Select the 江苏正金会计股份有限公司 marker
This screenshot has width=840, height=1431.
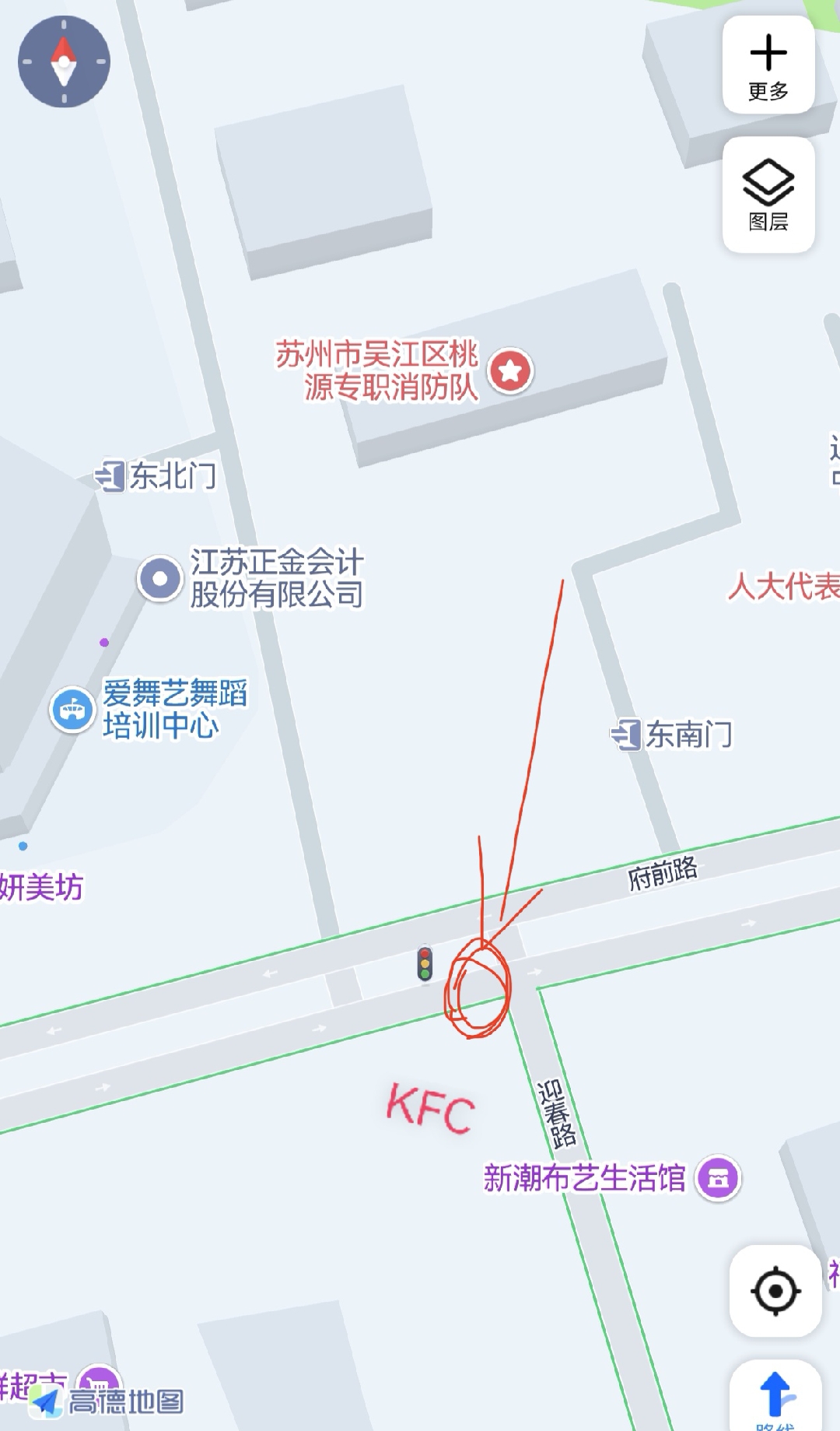[160, 578]
